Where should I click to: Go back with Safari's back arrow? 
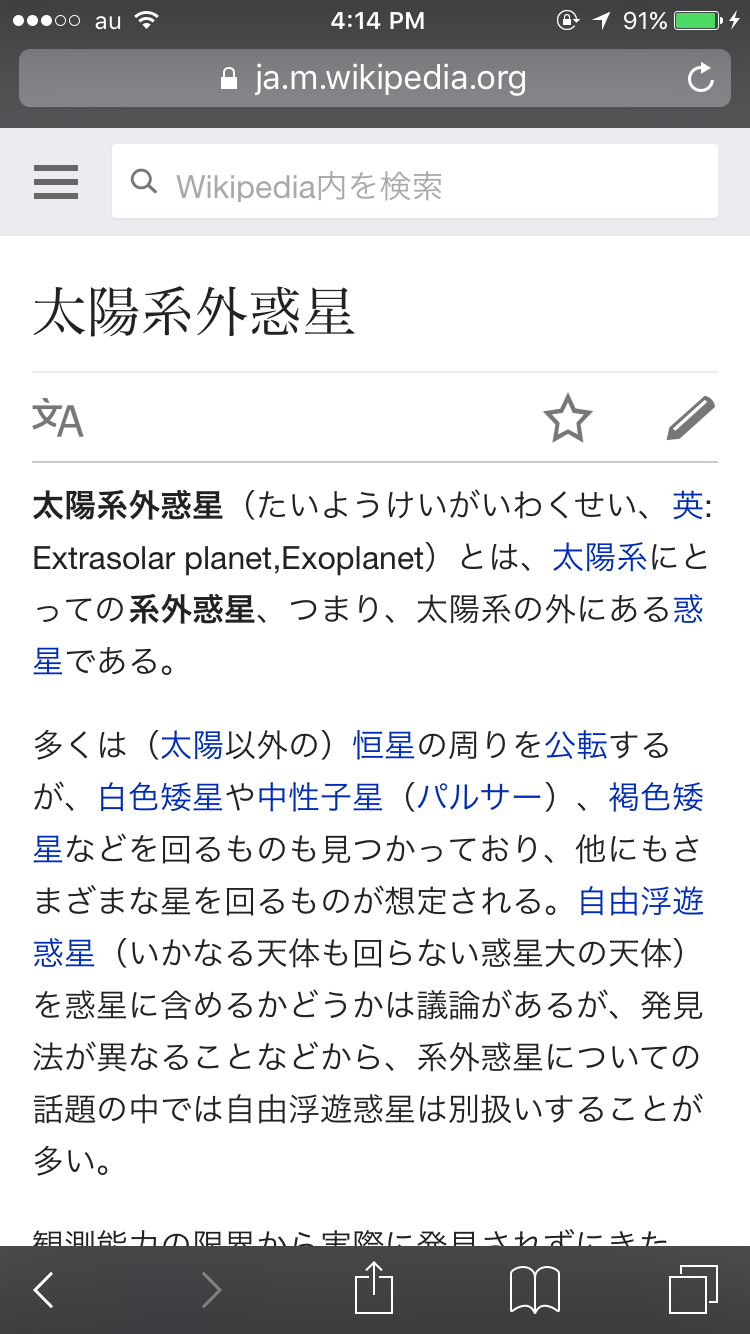point(43,1290)
